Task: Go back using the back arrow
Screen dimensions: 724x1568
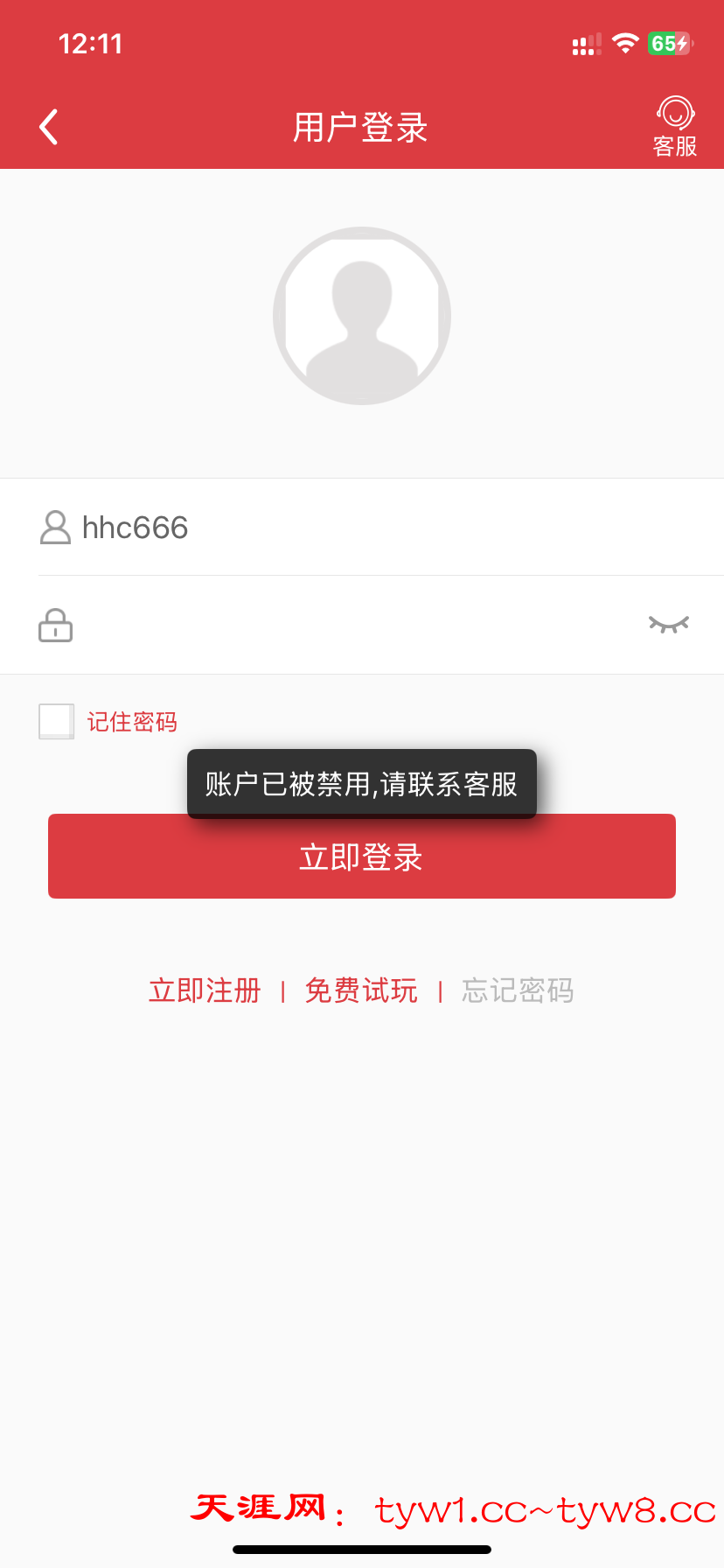Action: [x=49, y=127]
